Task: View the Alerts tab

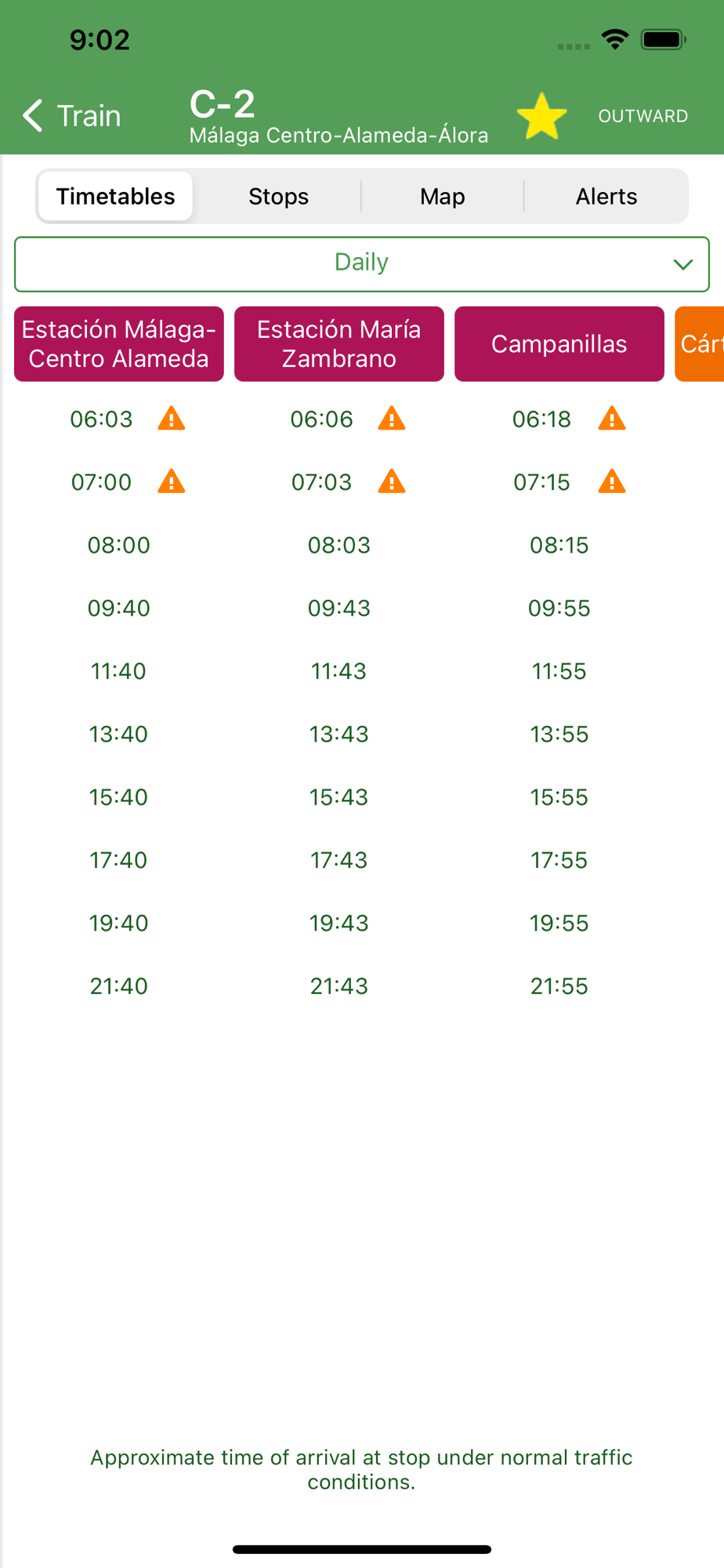Action: (606, 196)
